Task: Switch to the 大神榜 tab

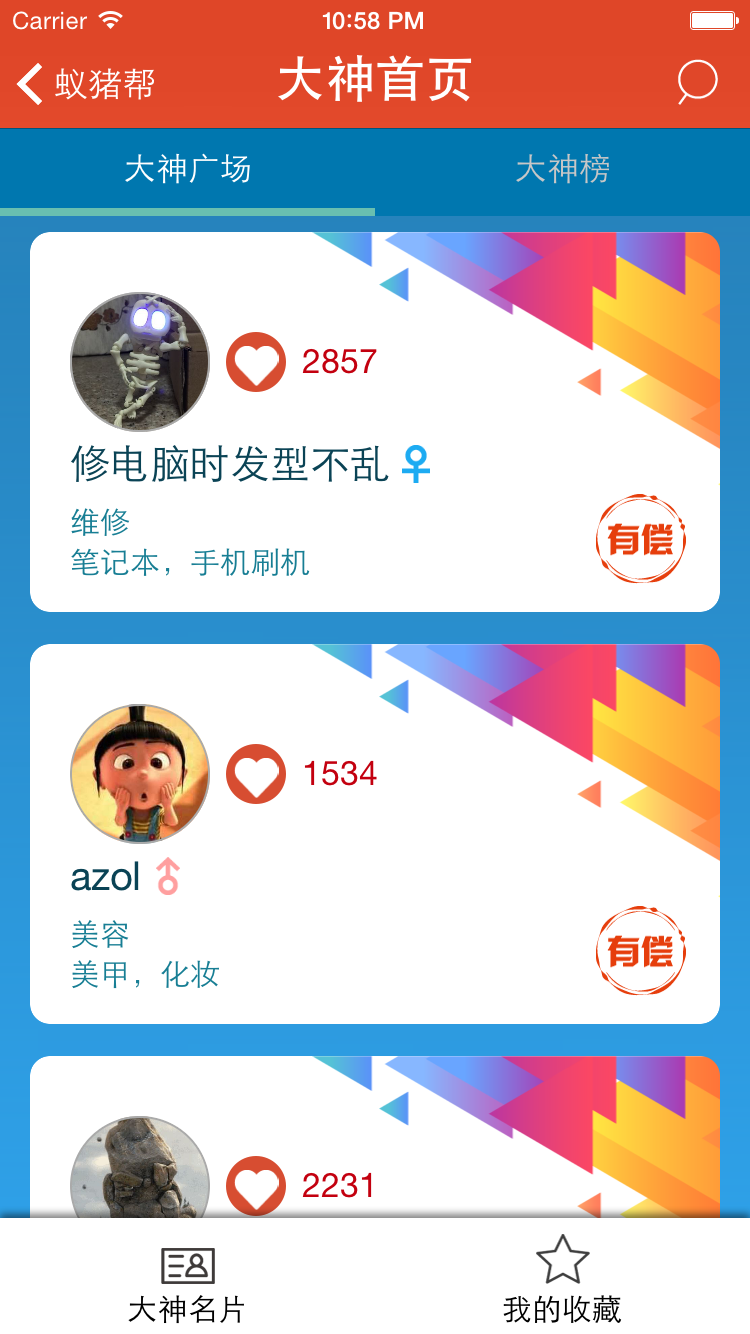Action: tap(562, 170)
